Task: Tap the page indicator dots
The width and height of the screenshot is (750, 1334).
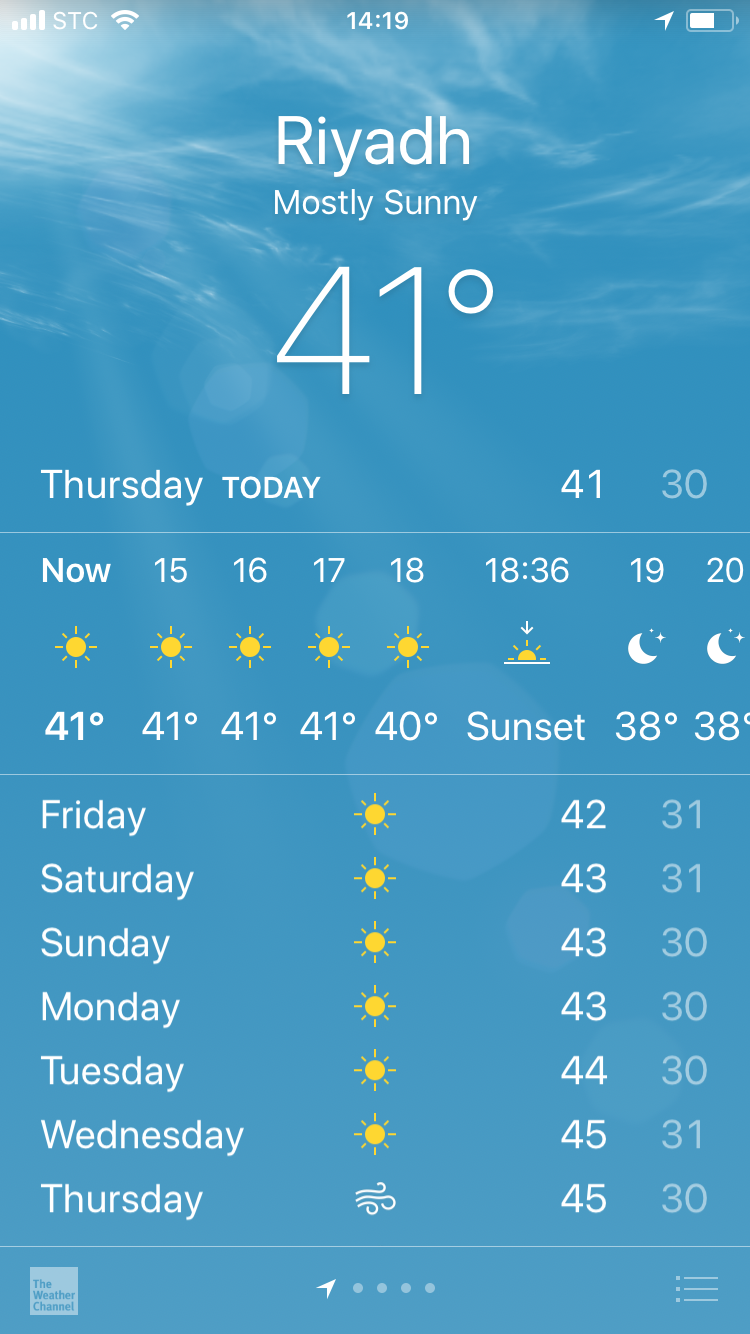Action: [382, 1289]
